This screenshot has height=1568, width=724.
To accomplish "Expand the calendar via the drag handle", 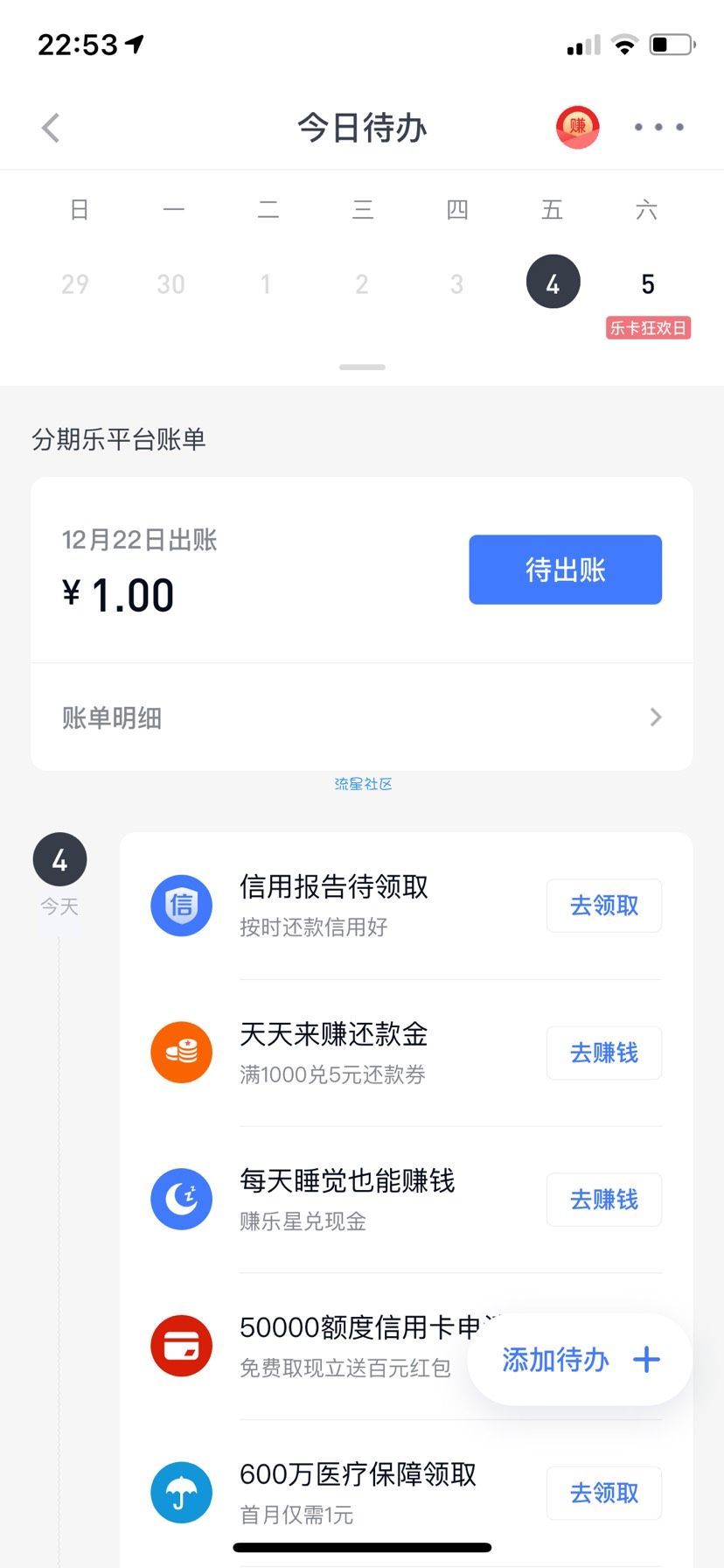I will pos(362,367).
